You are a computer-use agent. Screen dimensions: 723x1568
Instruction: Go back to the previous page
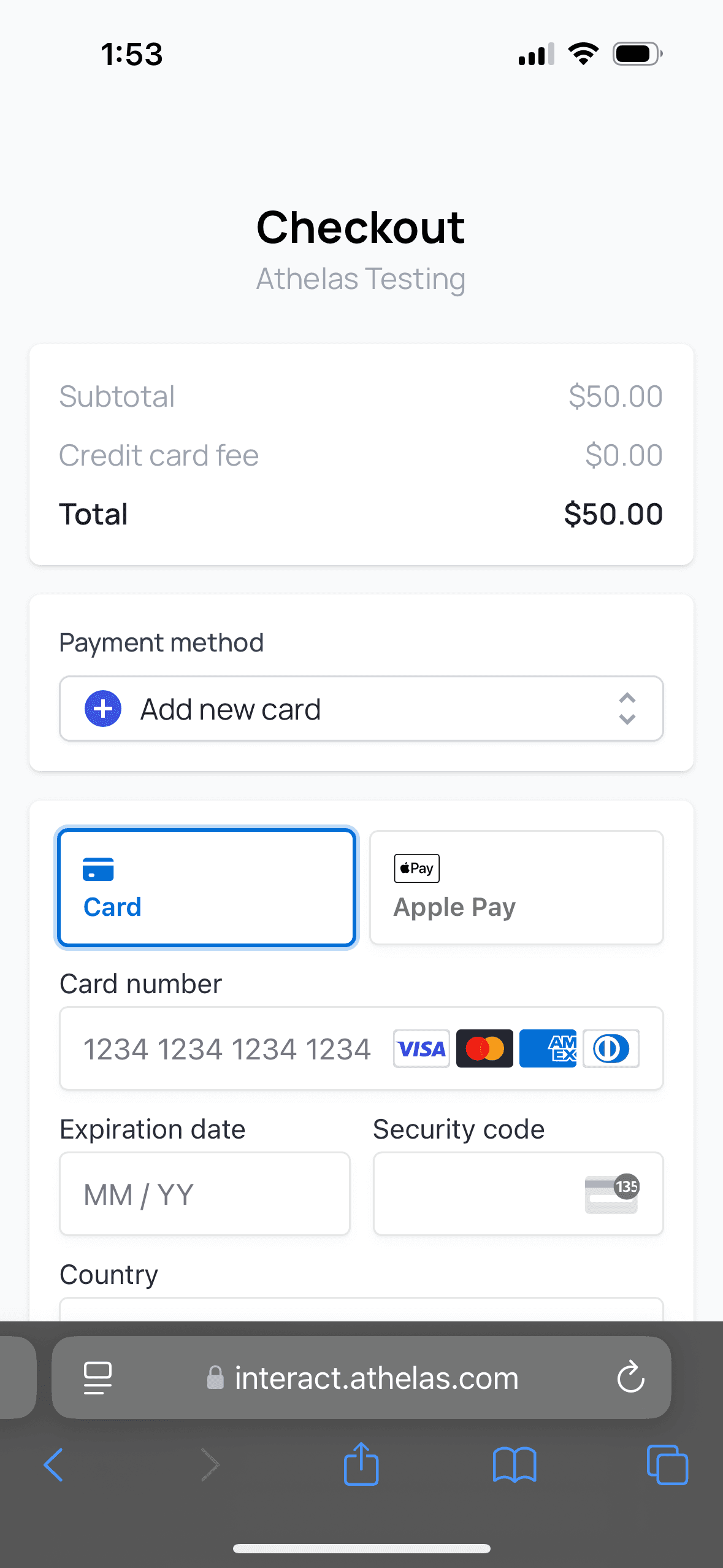tap(54, 1465)
